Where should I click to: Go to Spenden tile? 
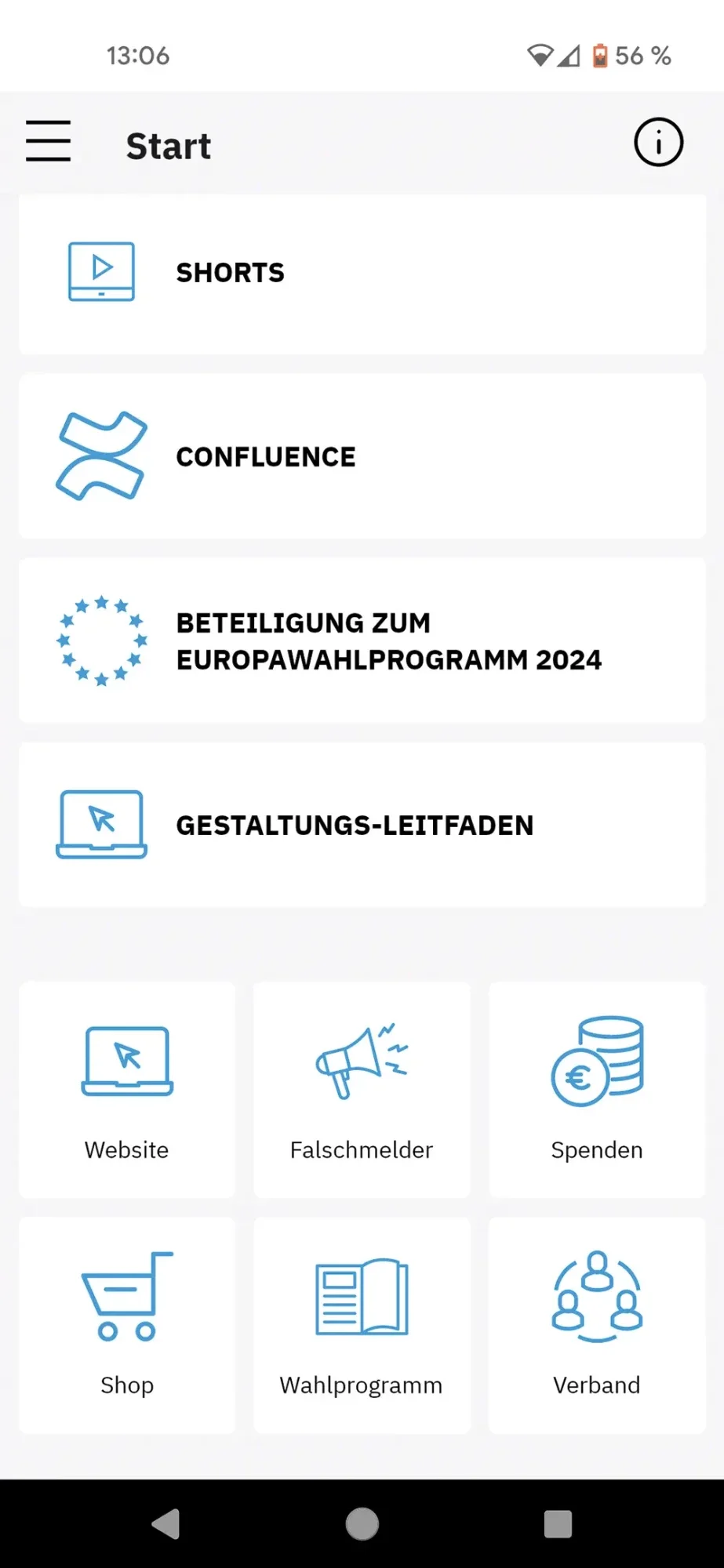597,1090
